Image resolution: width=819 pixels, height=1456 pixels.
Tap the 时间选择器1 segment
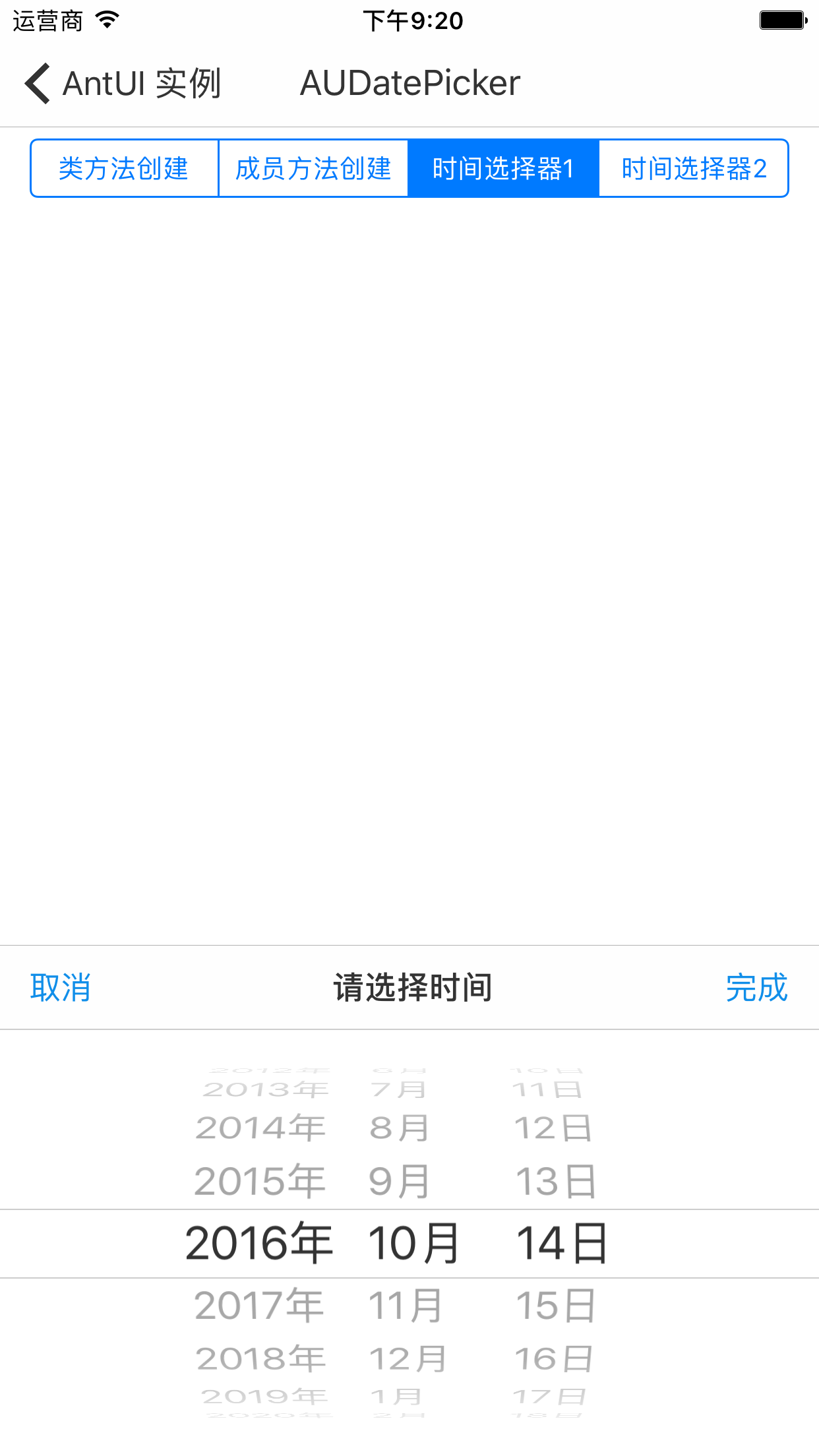(x=503, y=168)
